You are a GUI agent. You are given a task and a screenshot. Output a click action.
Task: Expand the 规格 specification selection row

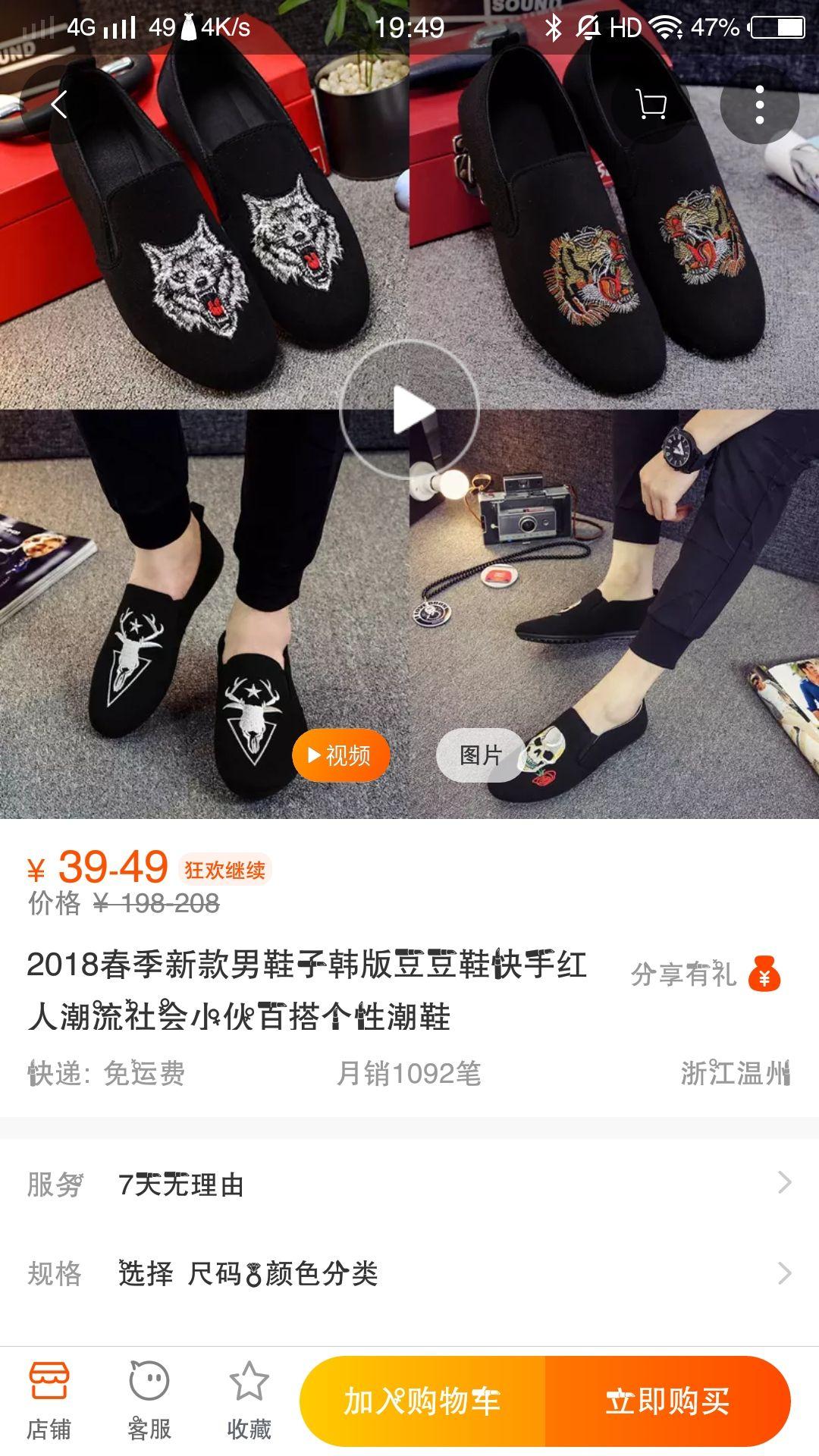[409, 1272]
